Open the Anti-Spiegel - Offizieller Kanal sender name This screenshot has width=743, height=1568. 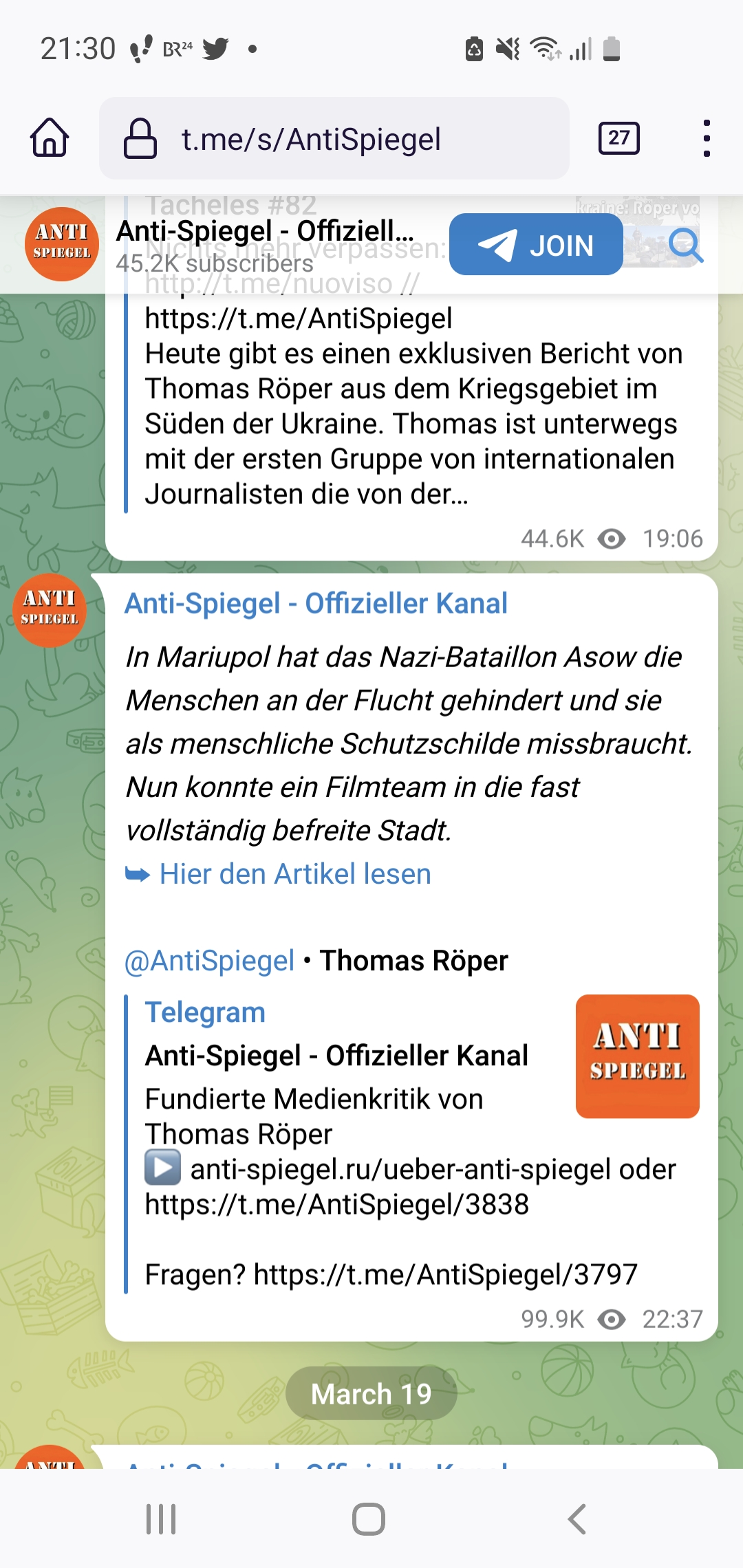point(316,603)
